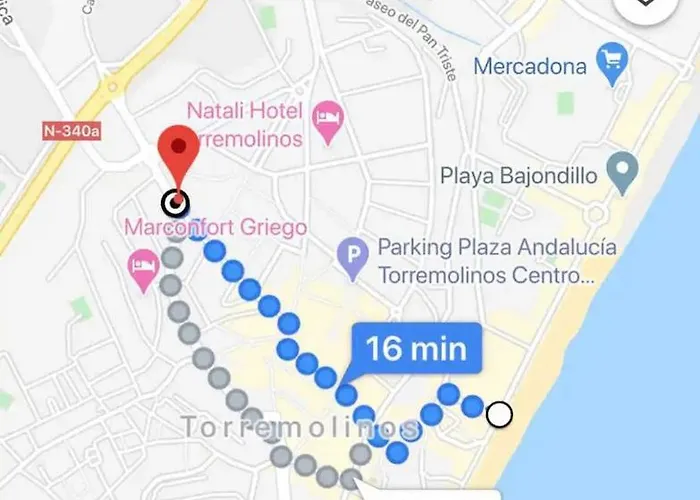Select the Marconfort Griego hotel pin
The image size is (700, 500).
(x=144, y=267)
